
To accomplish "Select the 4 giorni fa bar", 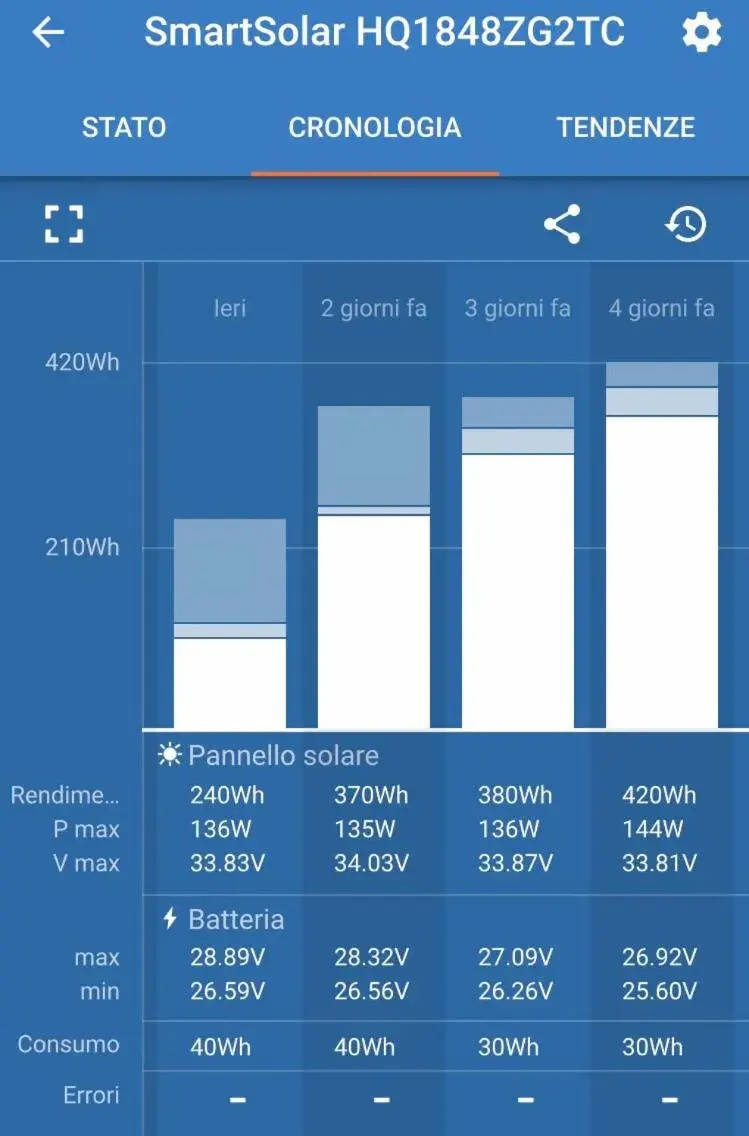I will (x=662, y=545).
